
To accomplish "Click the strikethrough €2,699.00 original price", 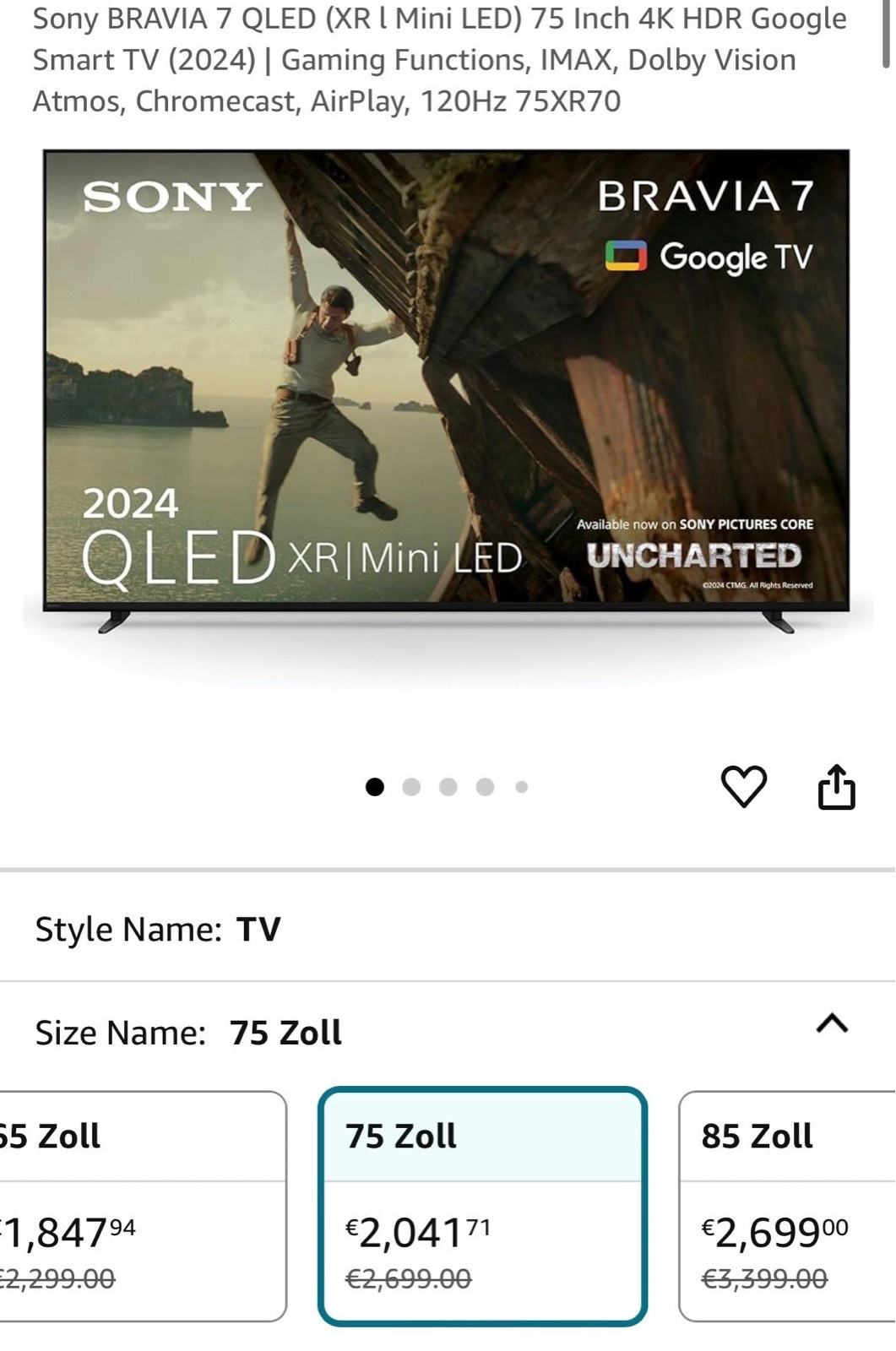I will pyautogui.click(x=410, y=1280).
